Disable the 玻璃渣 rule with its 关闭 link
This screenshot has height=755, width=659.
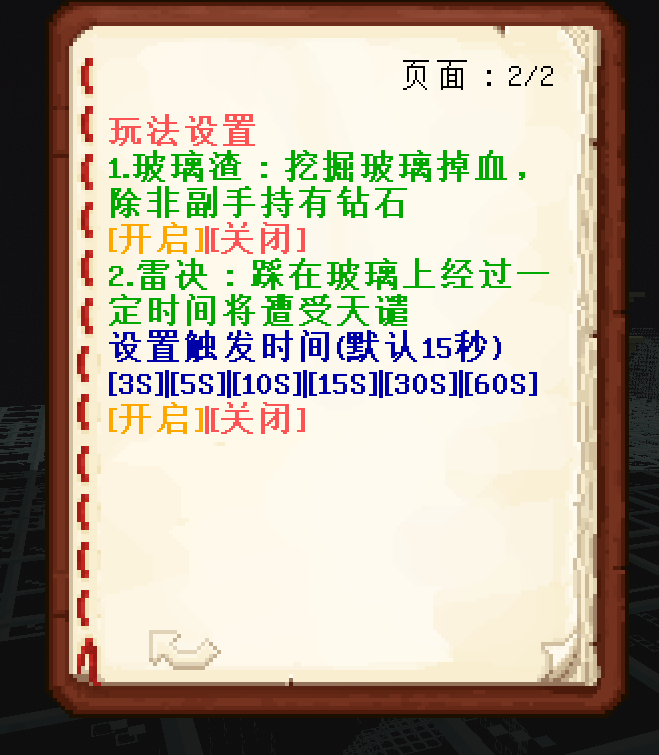(x=257, y=240)
